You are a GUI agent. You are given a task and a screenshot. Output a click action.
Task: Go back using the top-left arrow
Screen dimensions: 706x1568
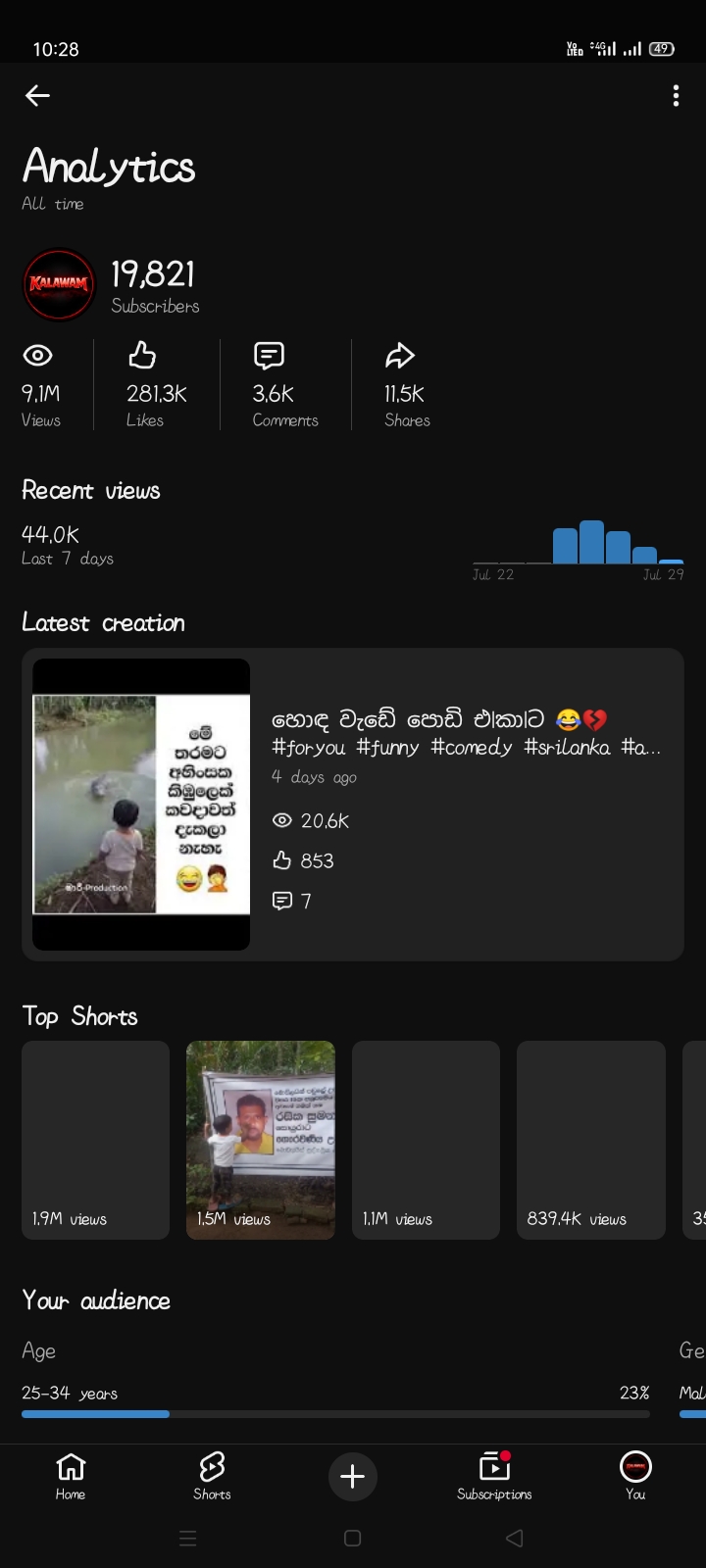pyautogui.click(x=37, y=95)
